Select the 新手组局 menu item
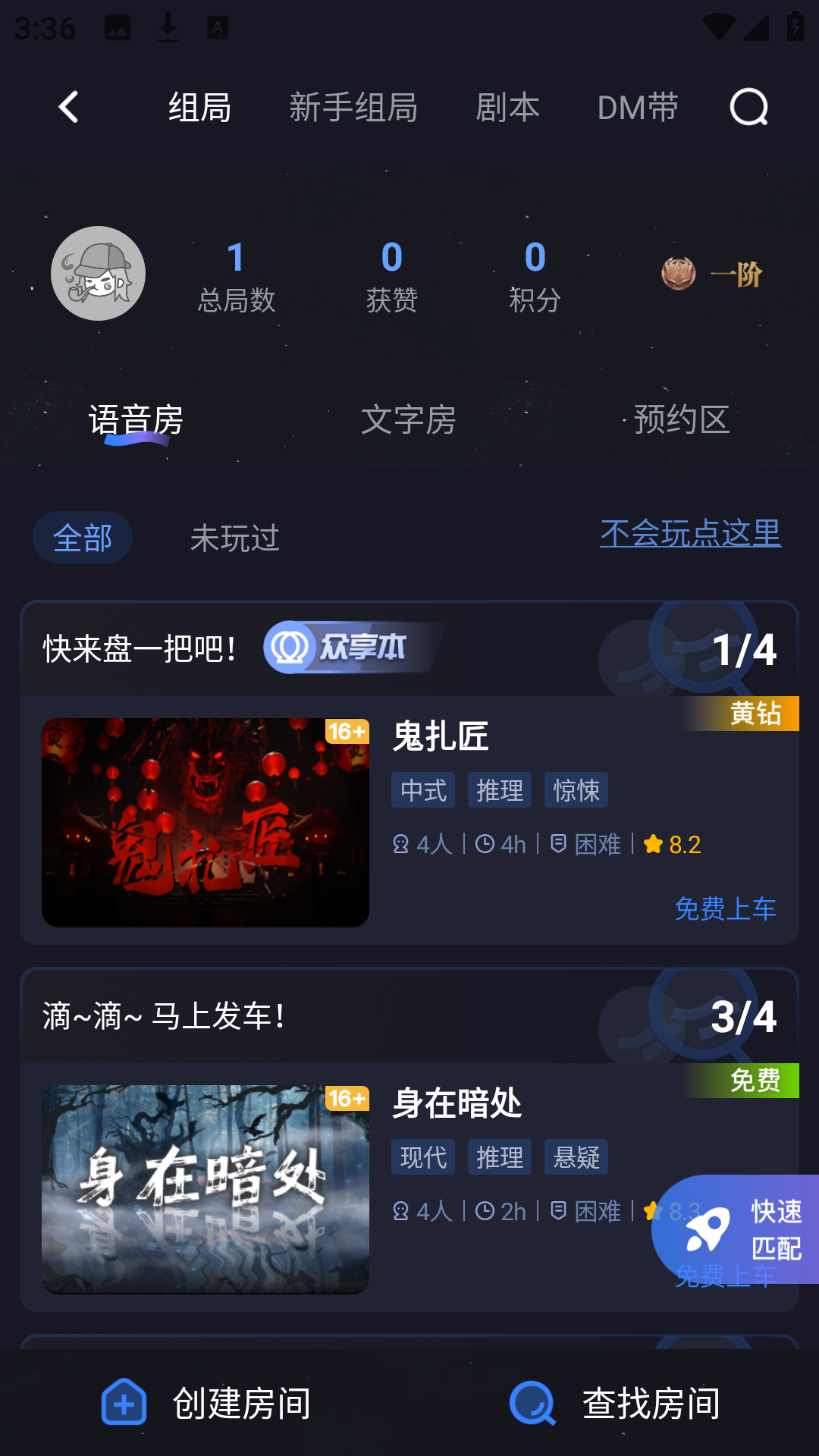The height and width of the screenshot is (1456, 819). coord(353,107)
